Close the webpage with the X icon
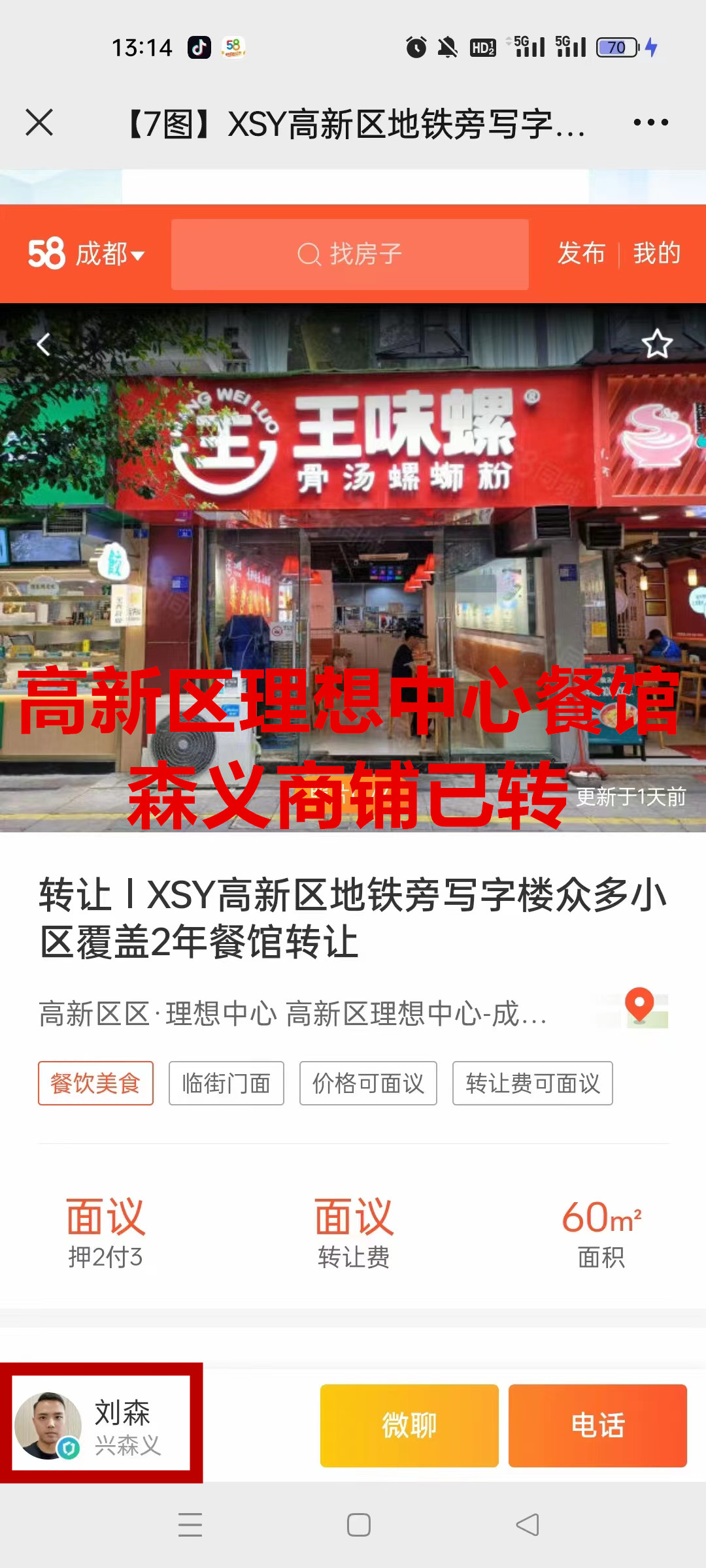Image resolution: width=706 pixels, height=1568 pixels. pyautogui.click(x=39, y=122)
